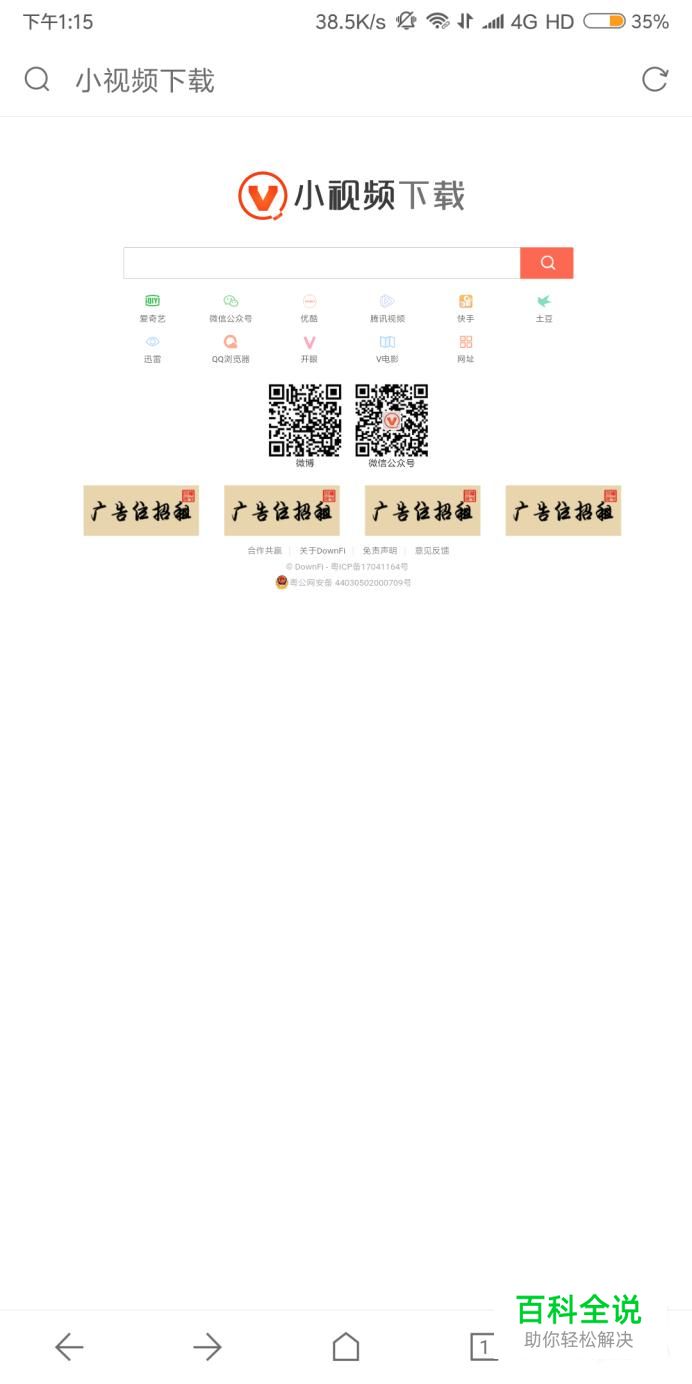Viewport: 692px width, 1384px height.
Task: Choose the 快手 shortcut
Action: [465, 308]
